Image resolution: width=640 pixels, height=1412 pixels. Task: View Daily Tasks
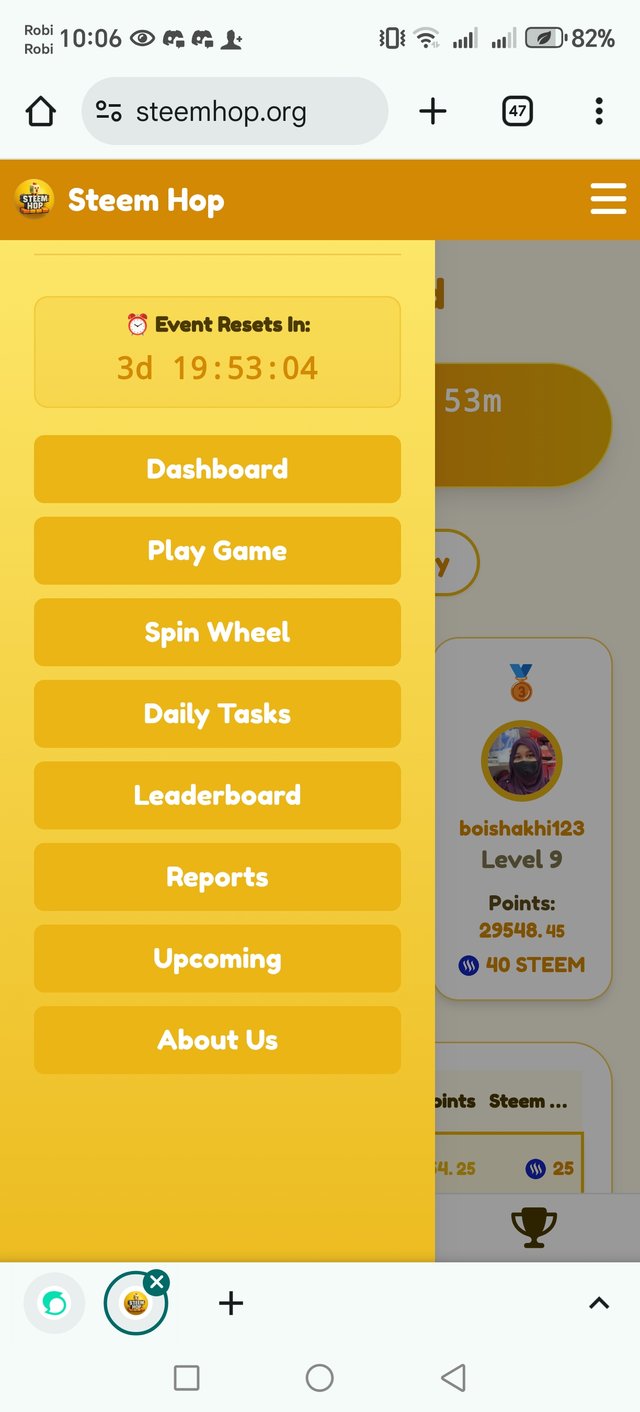coord(217,714)
